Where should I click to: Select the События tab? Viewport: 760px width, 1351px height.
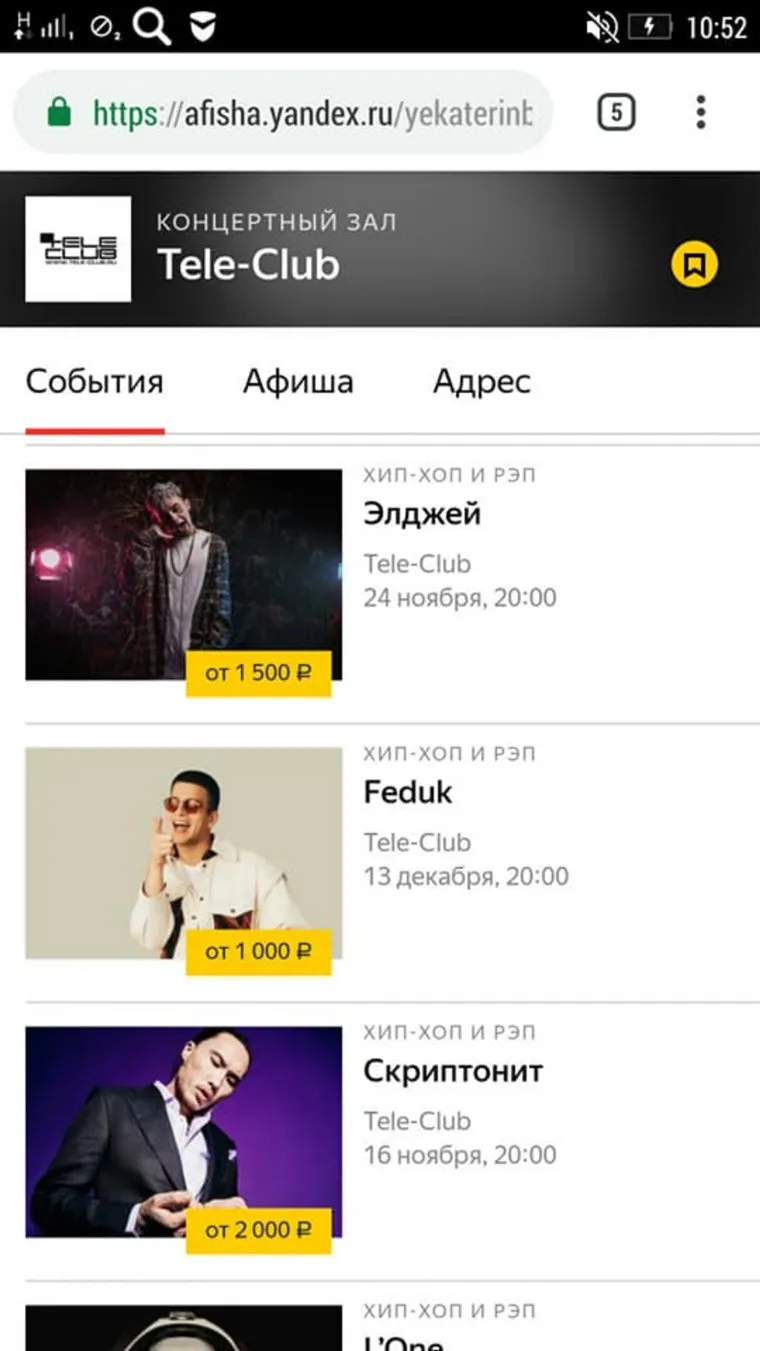click(95, 382)
